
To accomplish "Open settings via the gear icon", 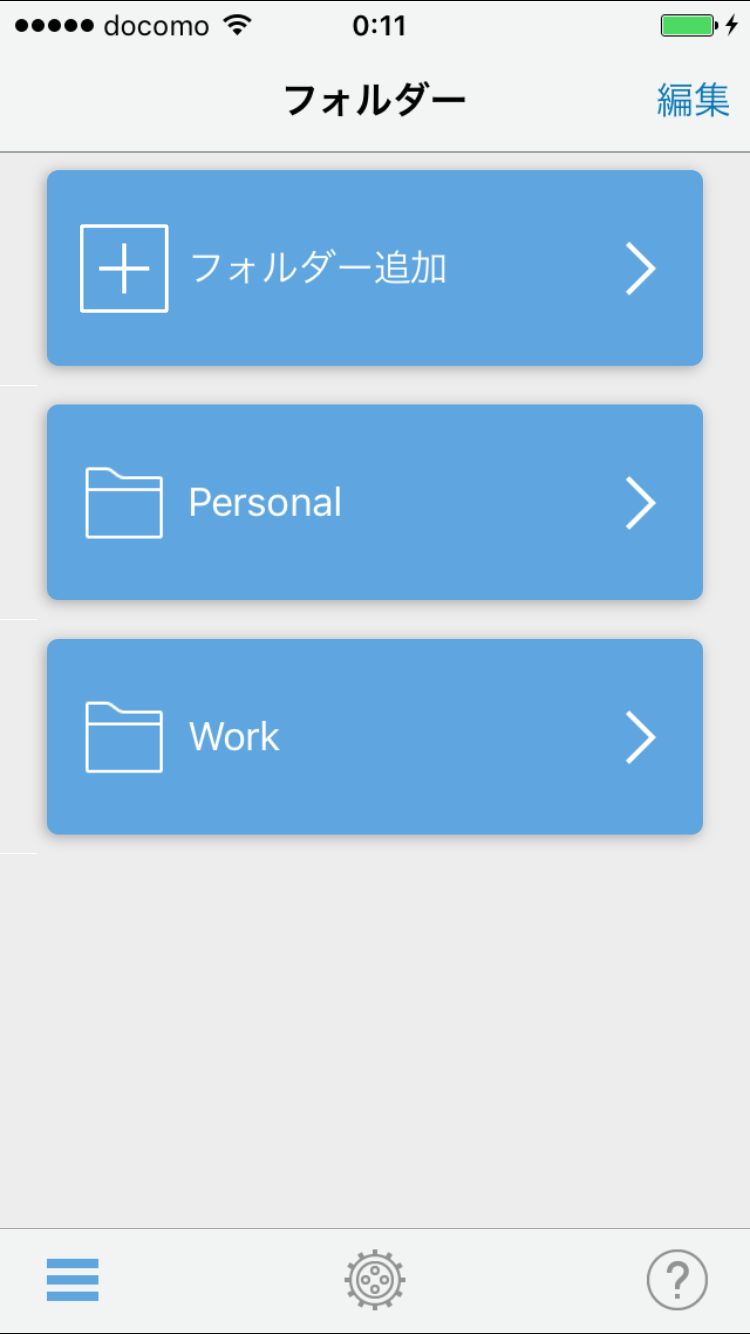I will [x=375, y=1279].
